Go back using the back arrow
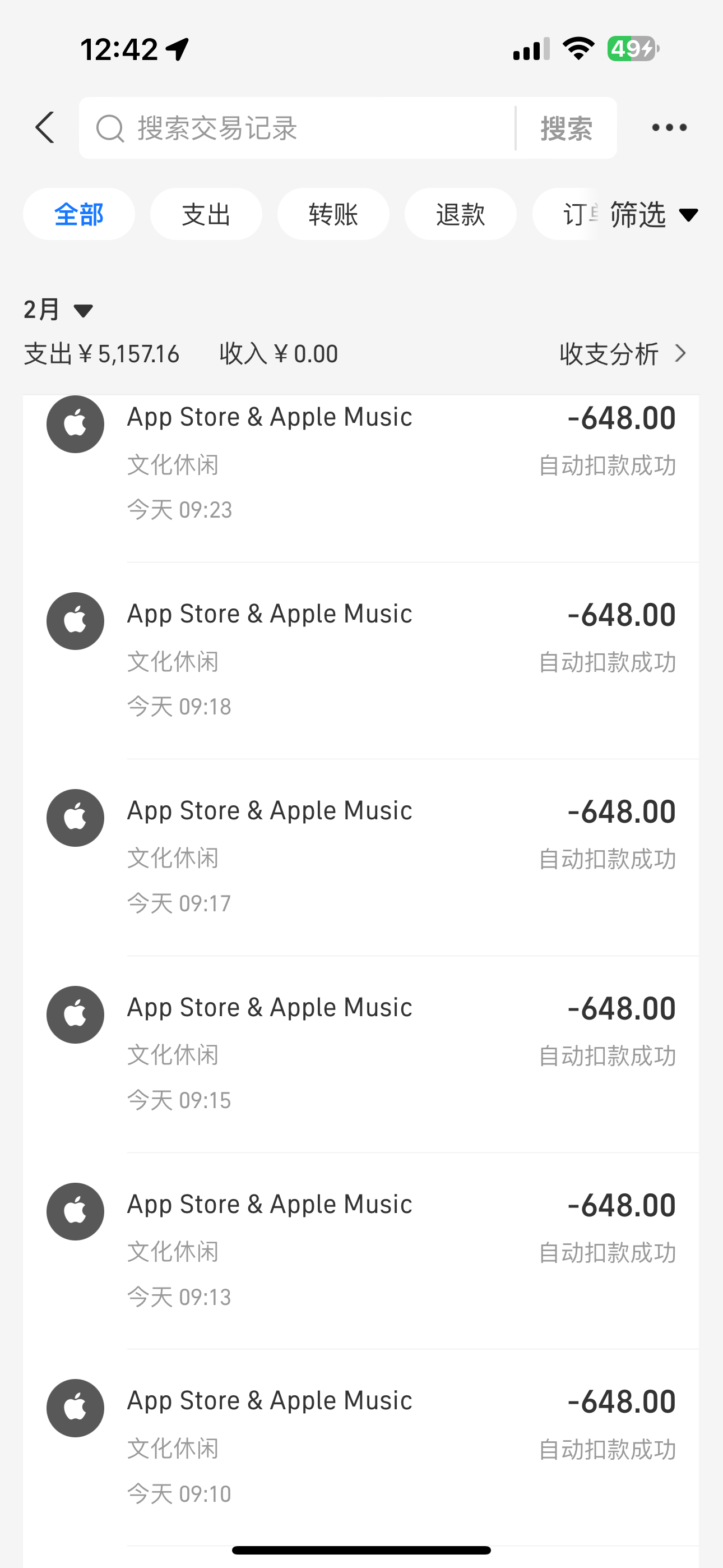The width and height of the screenshot is (723, 1568). (x=45, y=128)
